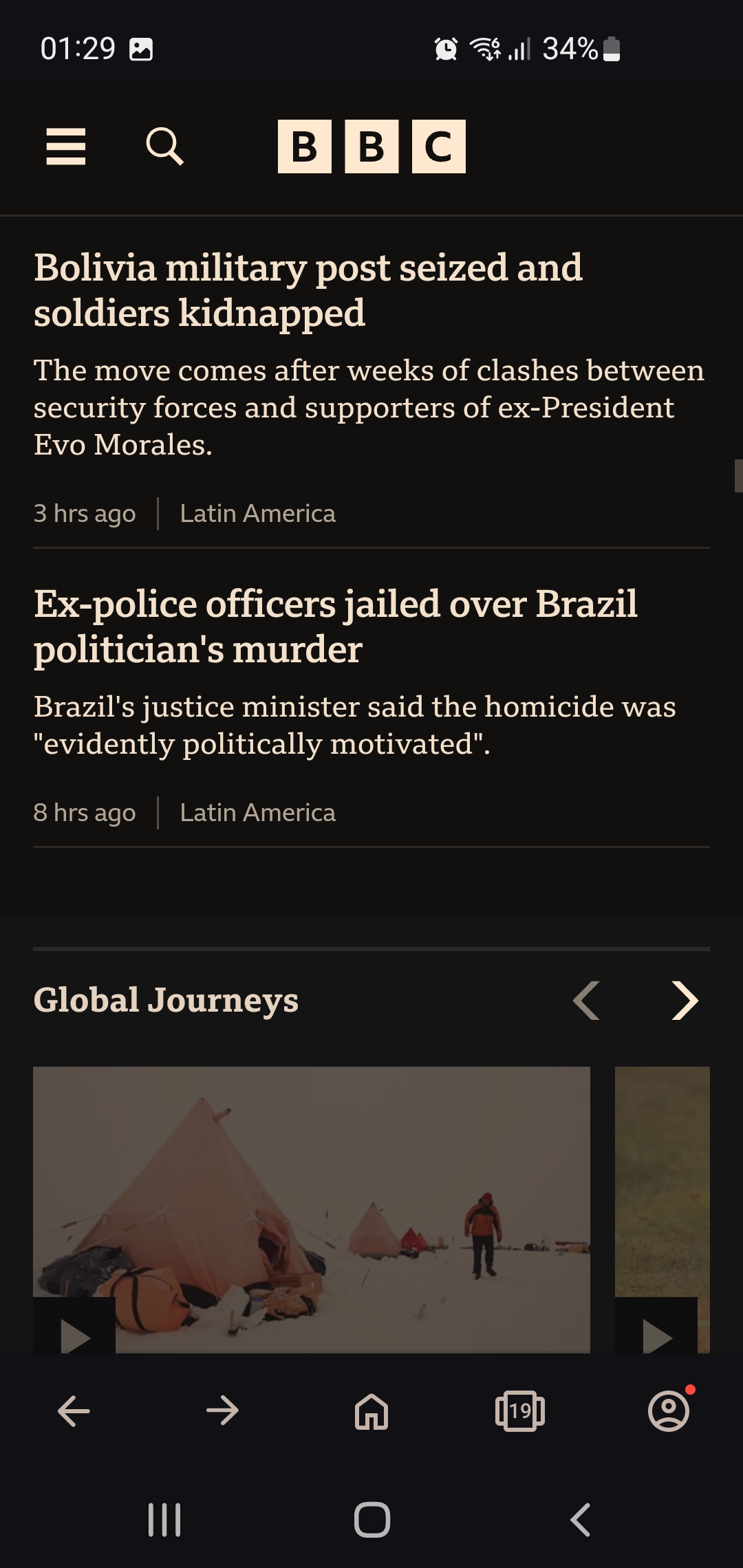The height and width of the screenshot is (1568, 743).
Task: Open the BBC hamburger menu
Action: [x=66, y=146]
